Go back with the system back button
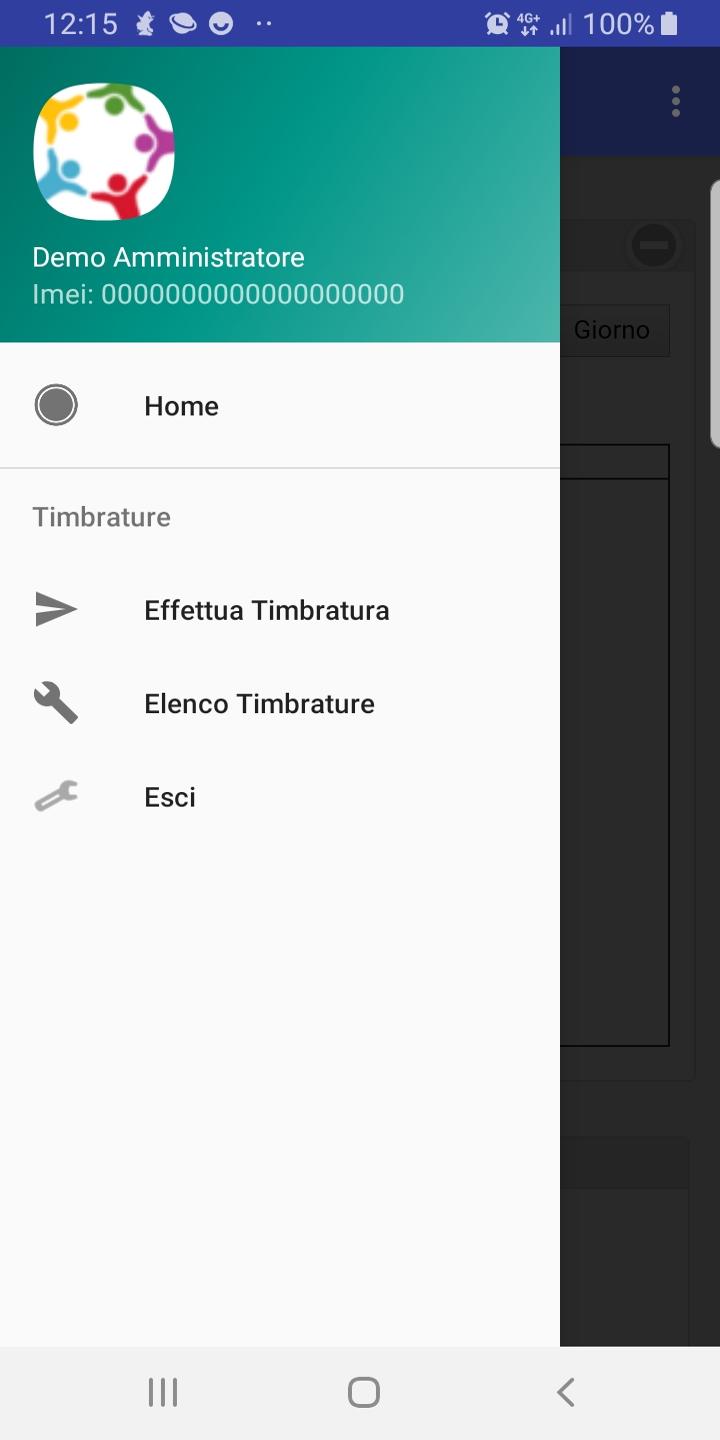The height and width of the screenshot is (1440, 720). 566,1392
